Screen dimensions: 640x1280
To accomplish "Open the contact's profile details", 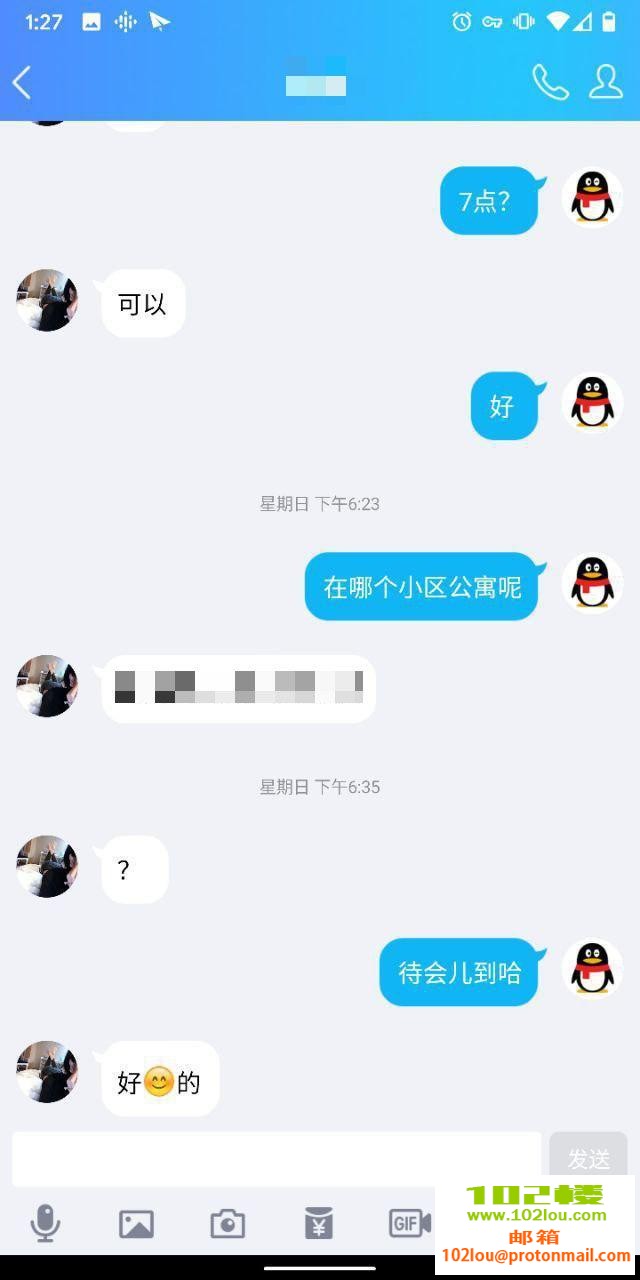I will [x=605, y=82].
